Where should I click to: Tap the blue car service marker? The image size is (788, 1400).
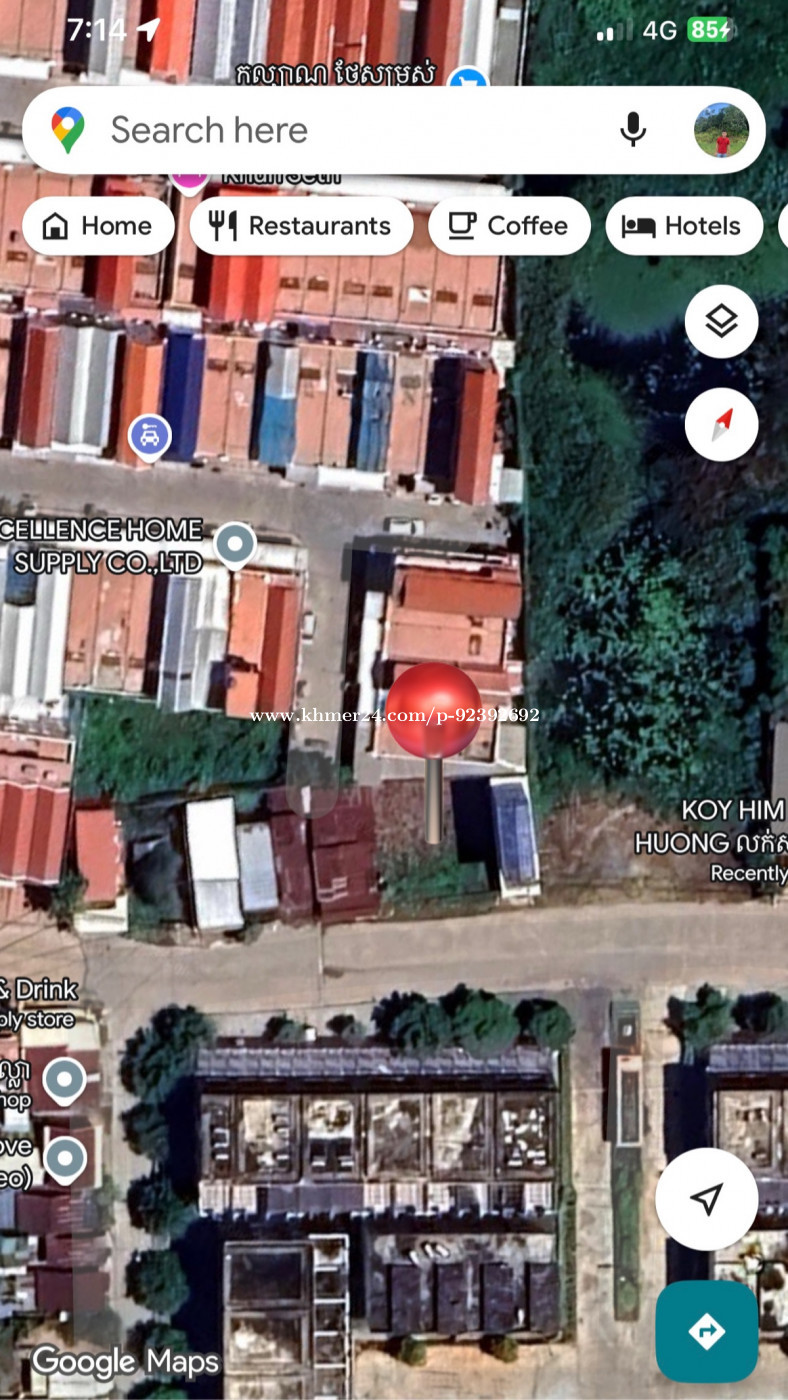tap(150, 436)
